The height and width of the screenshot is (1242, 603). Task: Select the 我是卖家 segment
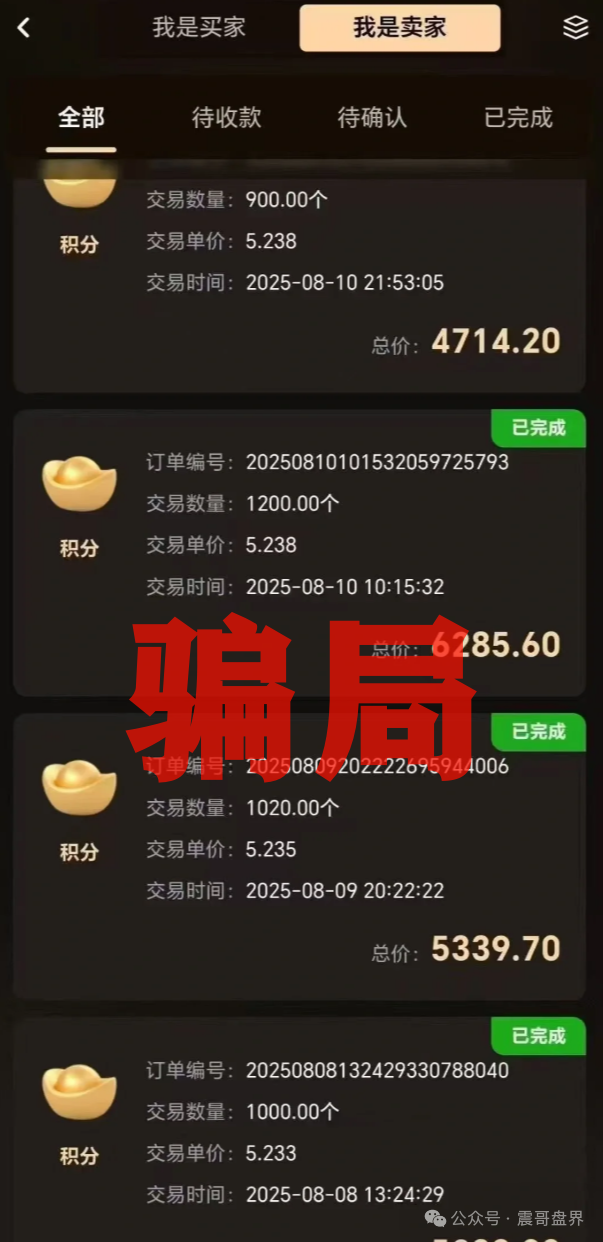399,28
